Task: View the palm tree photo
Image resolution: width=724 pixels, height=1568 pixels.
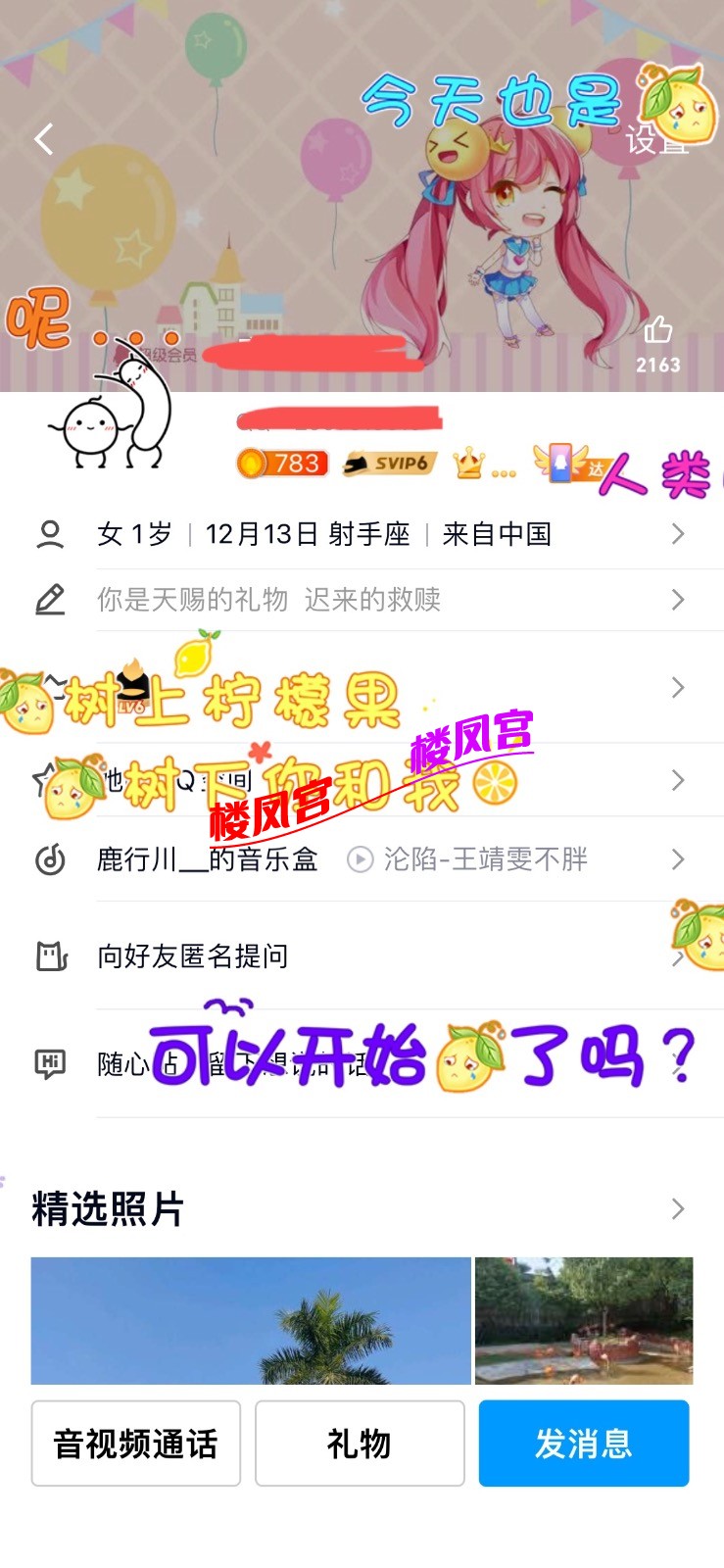Action: tap(251, 1320)
